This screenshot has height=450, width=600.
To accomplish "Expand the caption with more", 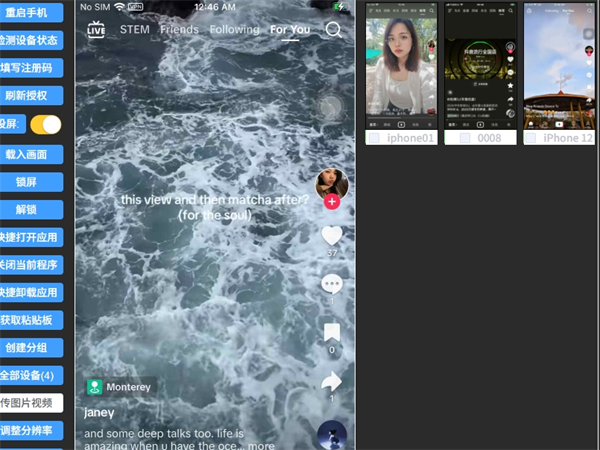I will pyautogui.click(x=261, y=446).
